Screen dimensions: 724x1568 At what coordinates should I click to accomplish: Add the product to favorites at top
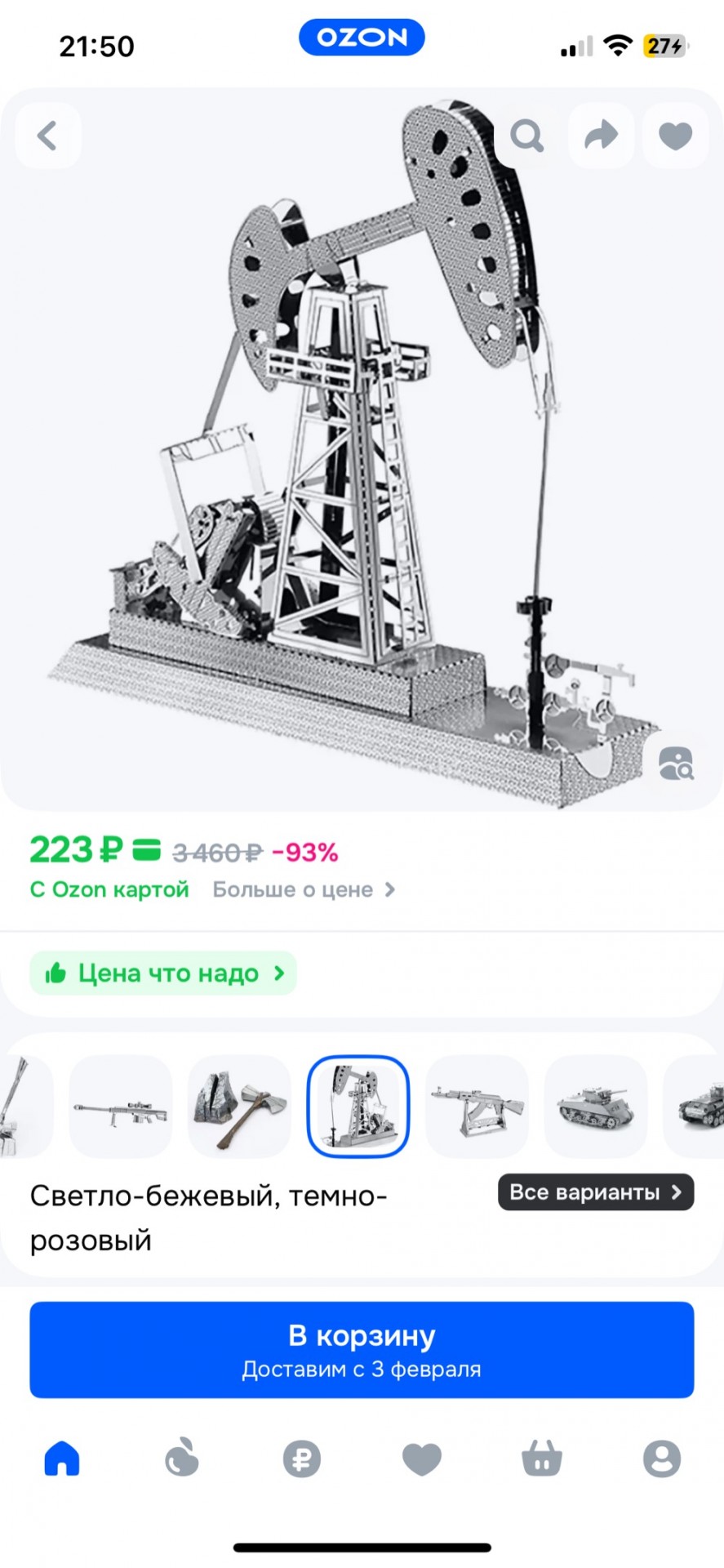coord(675,136)
